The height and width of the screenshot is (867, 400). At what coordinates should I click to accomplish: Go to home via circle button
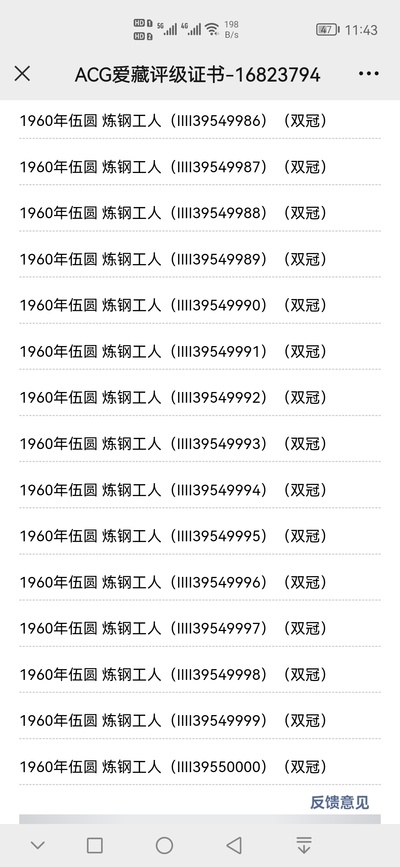coord(164,845)
